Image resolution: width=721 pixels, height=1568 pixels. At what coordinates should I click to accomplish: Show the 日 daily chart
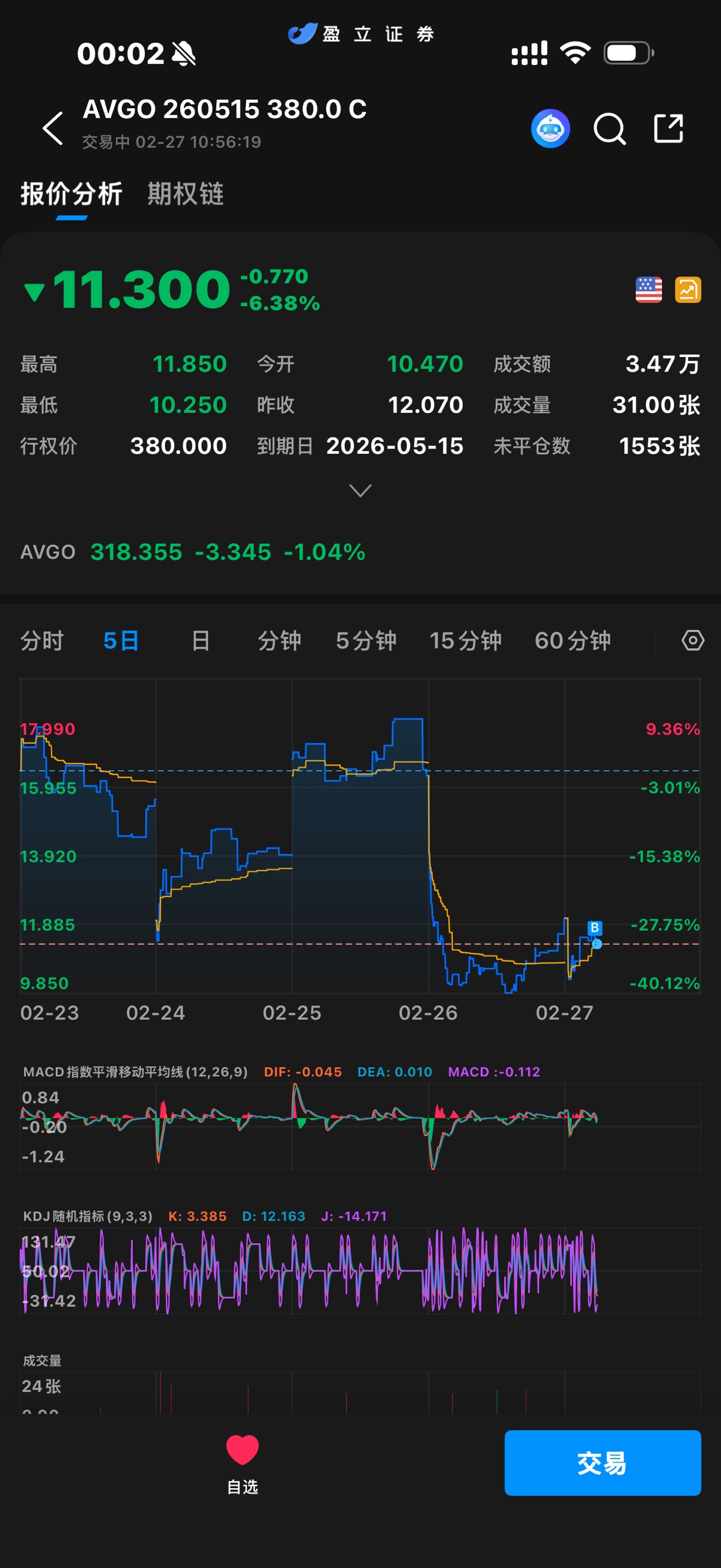tap(200, 640)
